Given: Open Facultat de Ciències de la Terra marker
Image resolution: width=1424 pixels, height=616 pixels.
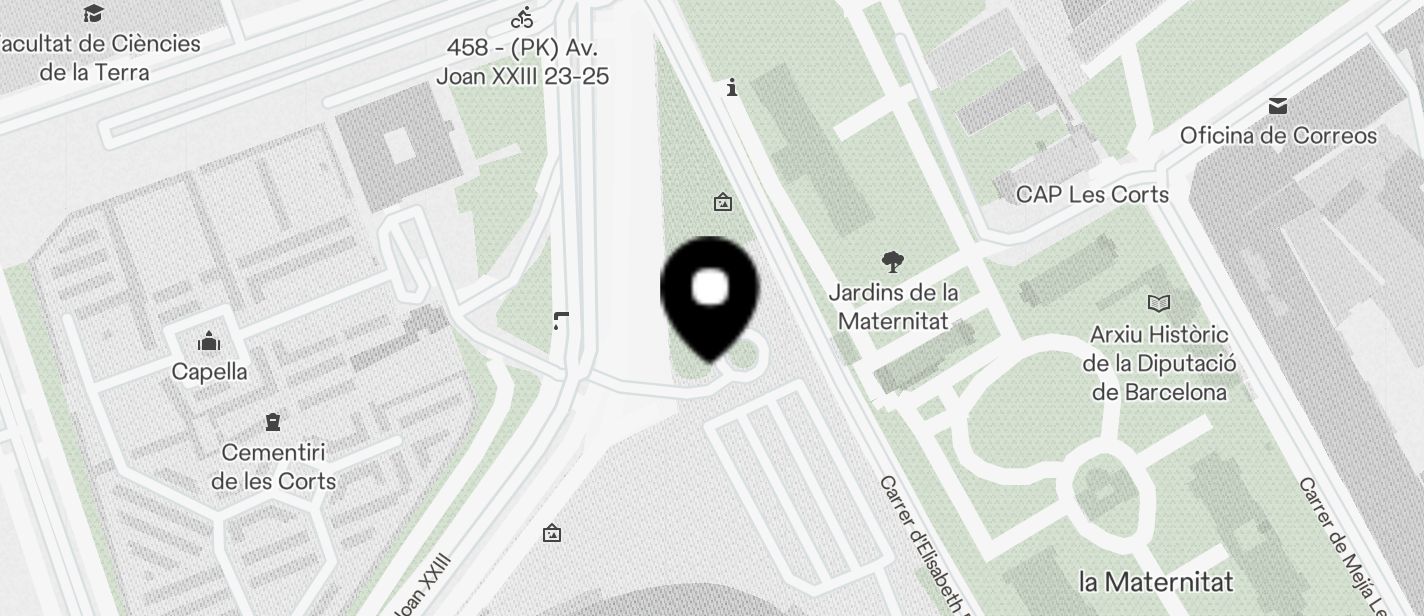Looking at the screenshot, I should coord(93,14).
